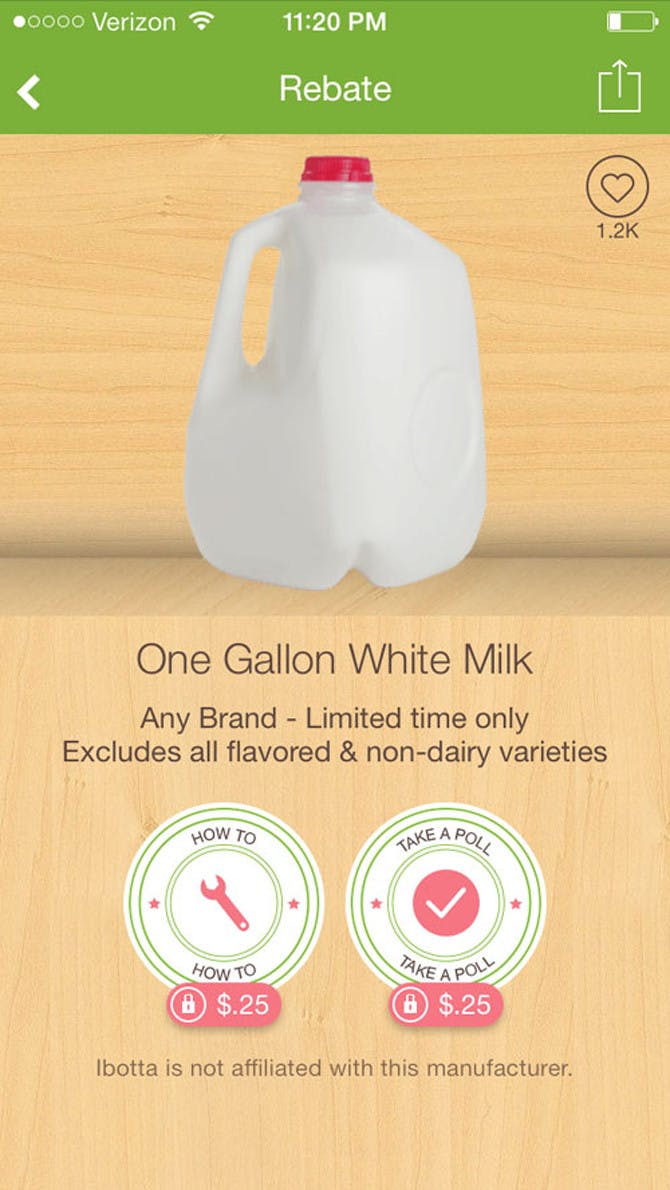Image resolution: width=670 pixels, height=1190 pixels.
Task: Like the One Gallon White Milk rebate
Action: (616, 190)
